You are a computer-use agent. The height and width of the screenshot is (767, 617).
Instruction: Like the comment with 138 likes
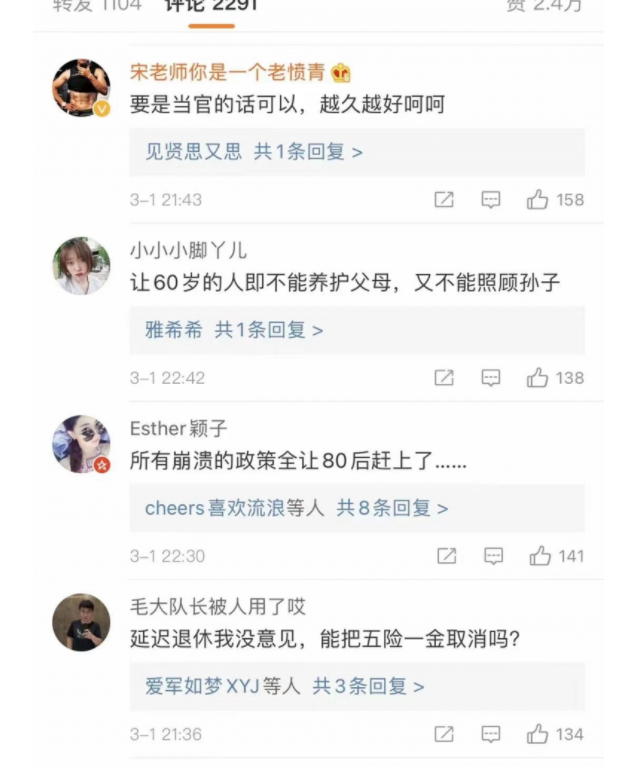point(538,378)
